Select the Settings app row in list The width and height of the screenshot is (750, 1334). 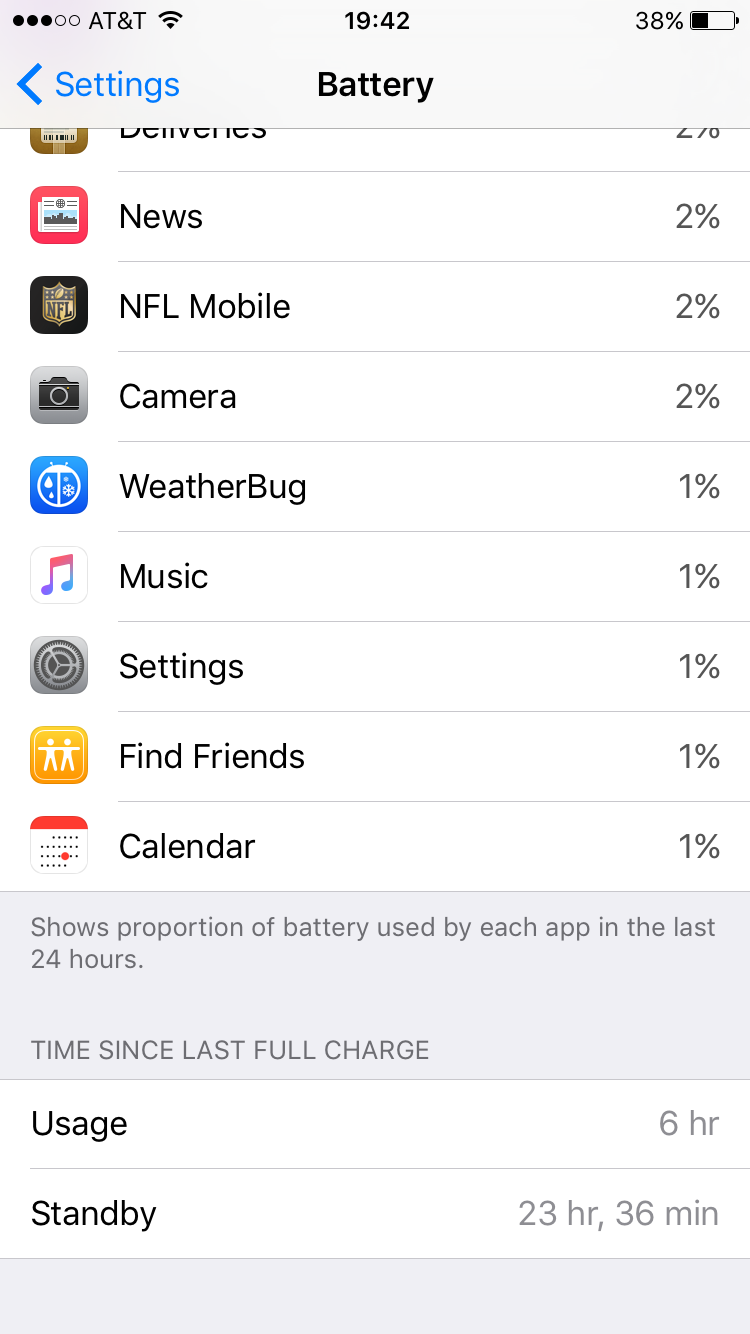click(375, 667)
